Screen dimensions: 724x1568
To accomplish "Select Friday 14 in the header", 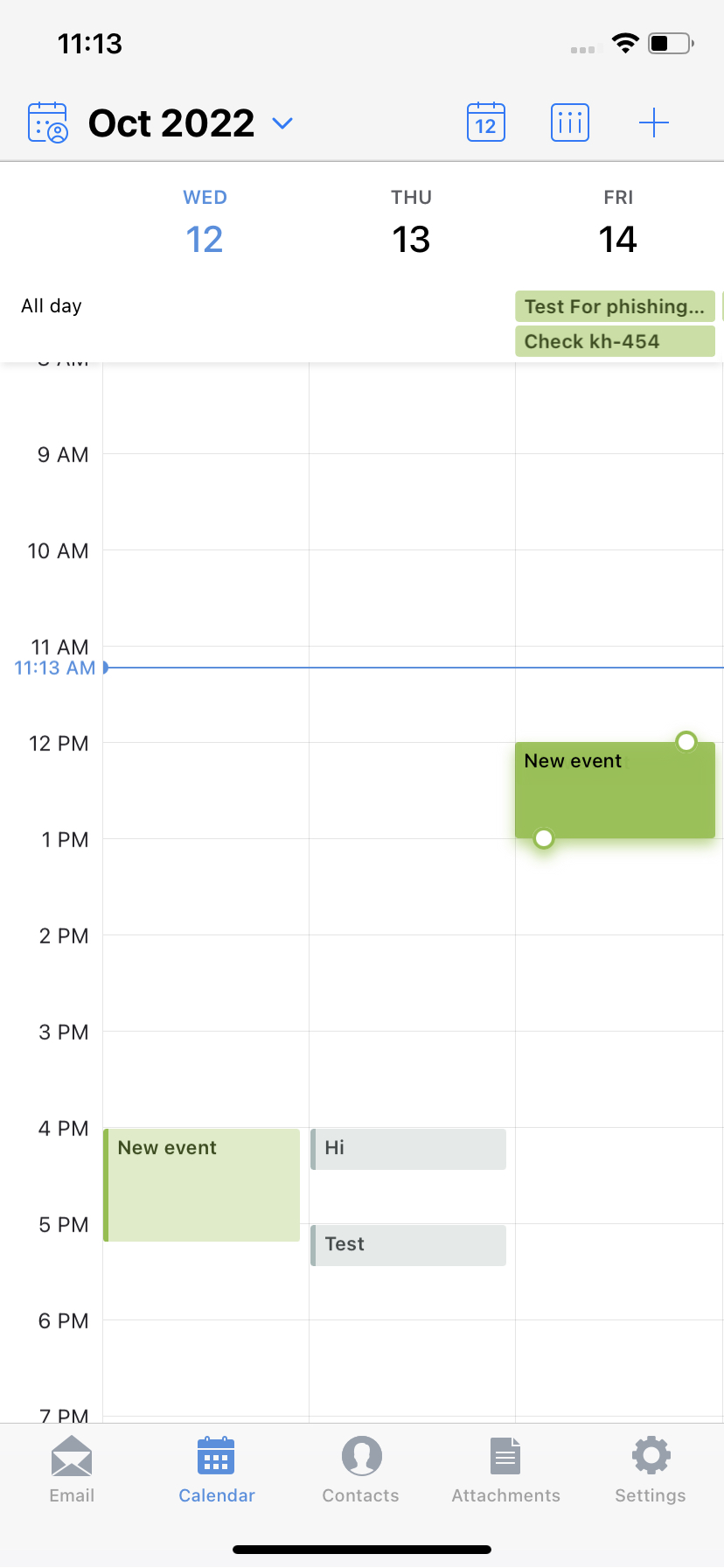I will [x=617, y=226].
